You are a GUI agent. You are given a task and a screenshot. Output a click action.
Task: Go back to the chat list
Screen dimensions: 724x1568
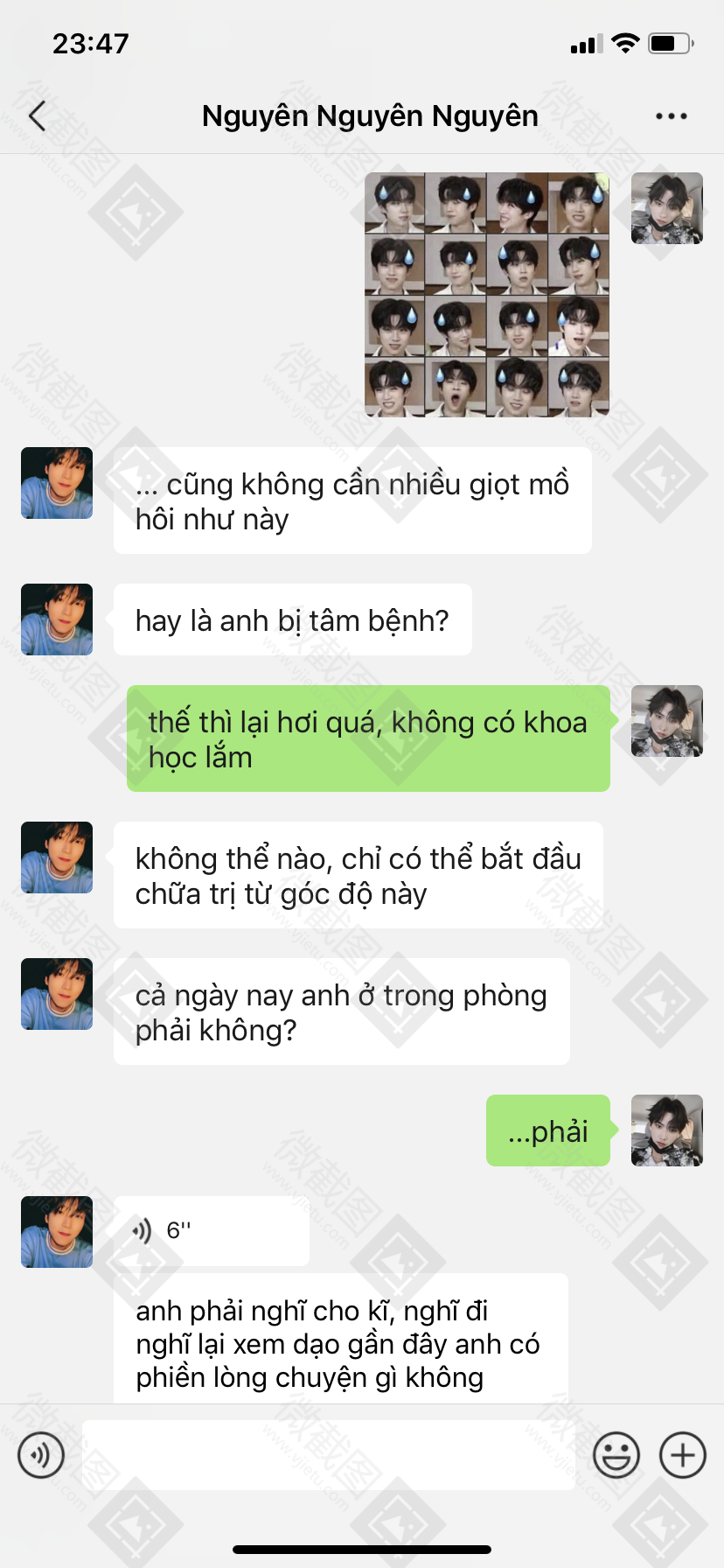tap(37, 115)
